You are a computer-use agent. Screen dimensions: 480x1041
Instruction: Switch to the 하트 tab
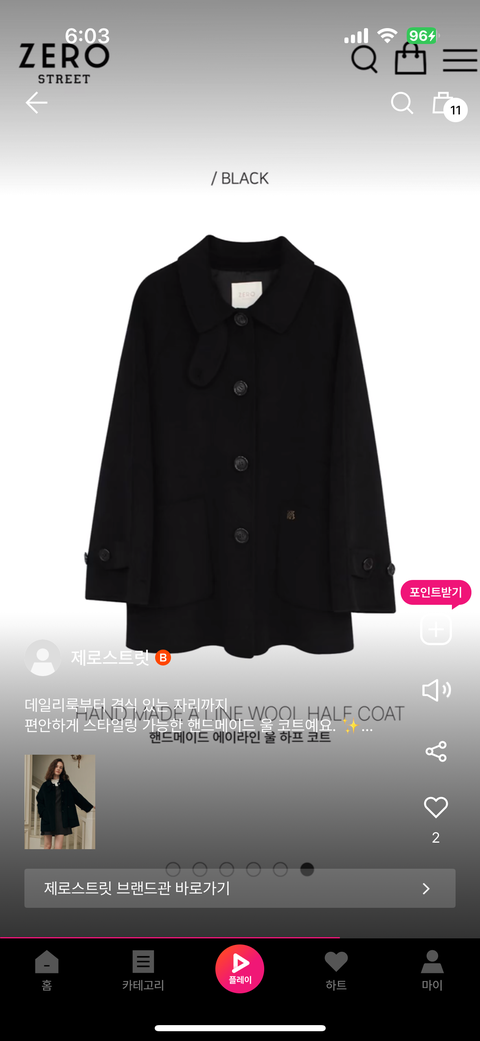tap(336, 970)
